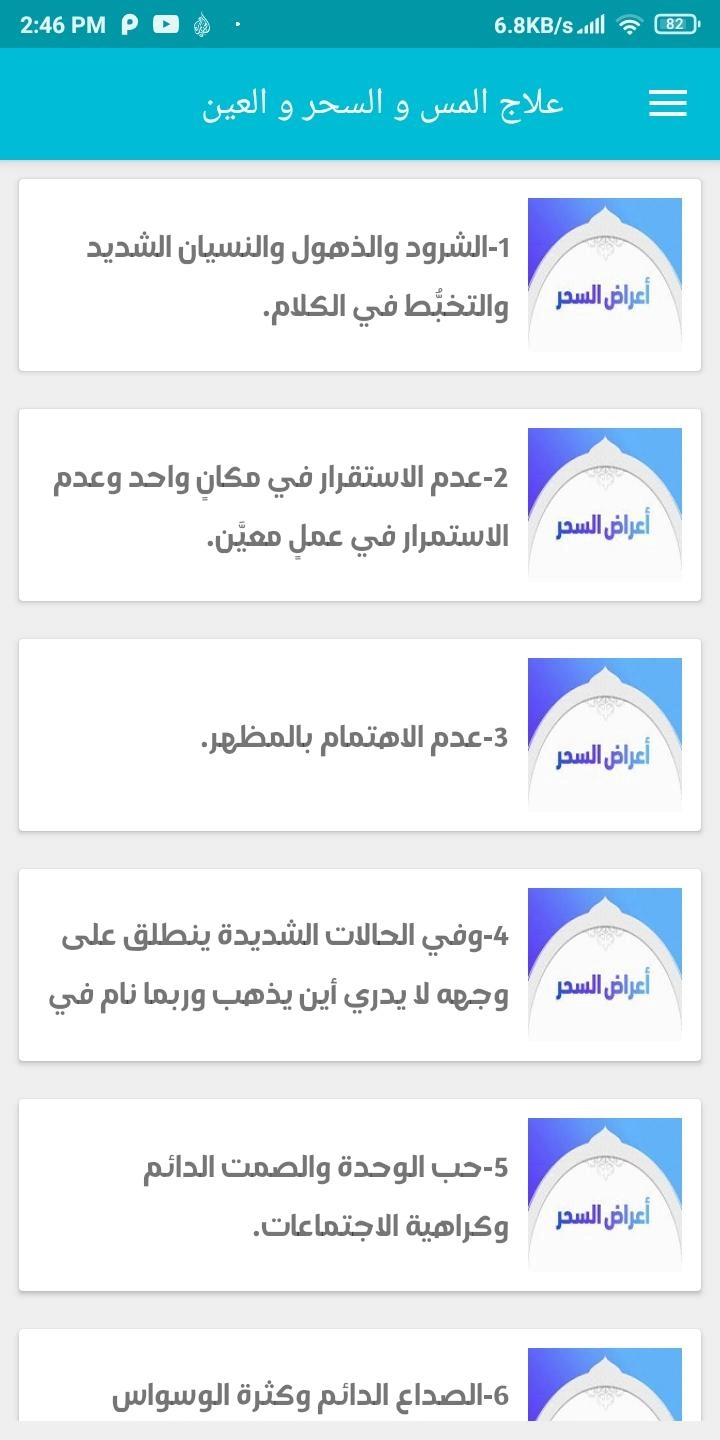Open the hamburger drawer menu
Image resolution: width=720 pixels, height=1440 pixels.
click(667, 104)
